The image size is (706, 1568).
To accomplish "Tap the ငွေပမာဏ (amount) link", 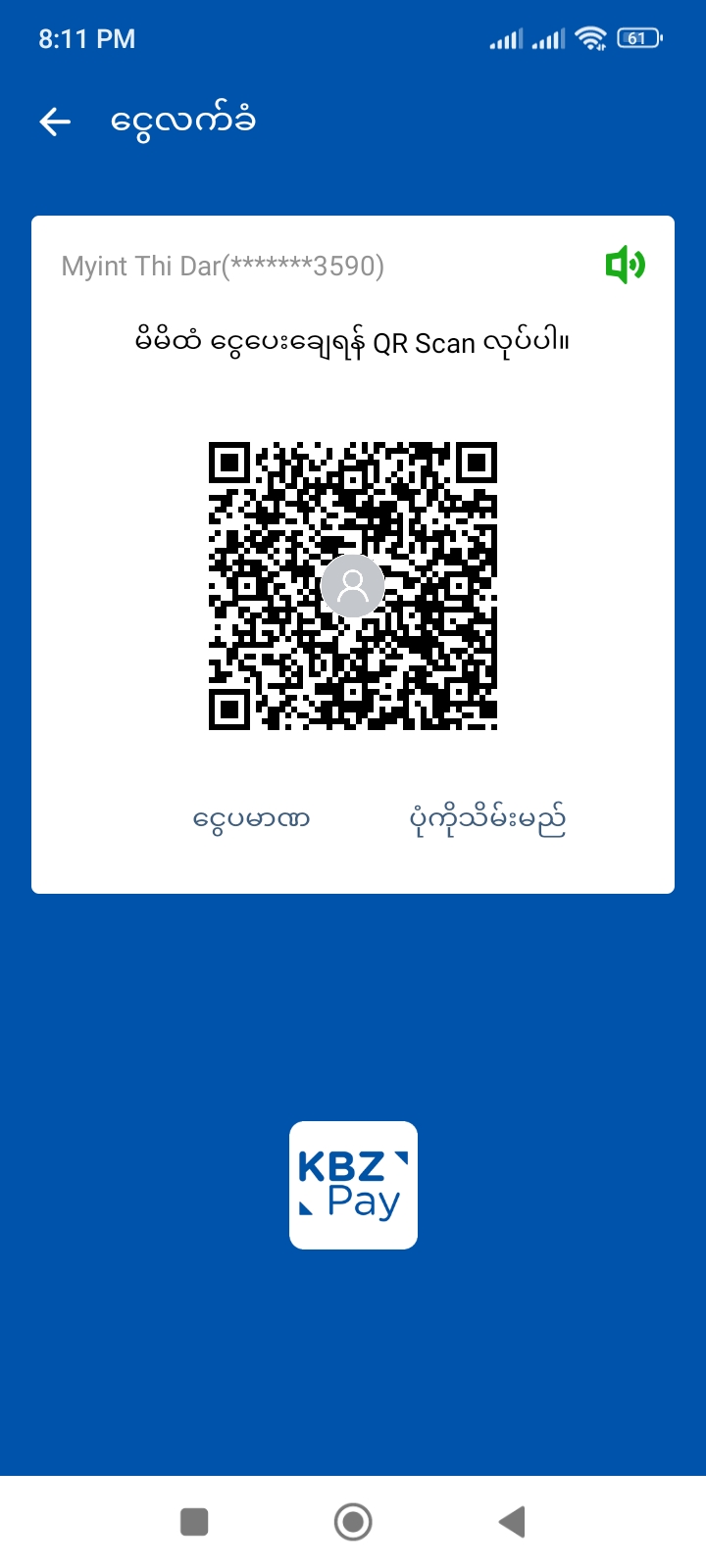I will pos(252,818).
